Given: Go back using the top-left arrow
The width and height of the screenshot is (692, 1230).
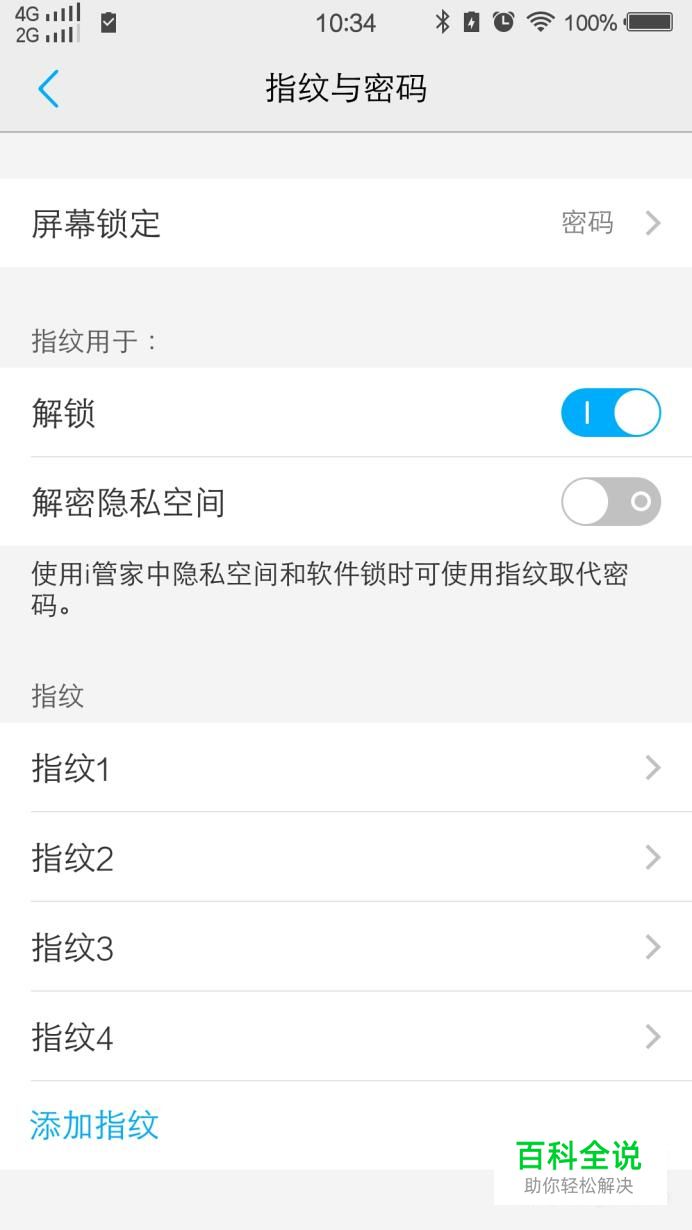Looking at the screenshot, I should [x=48, y=89].
